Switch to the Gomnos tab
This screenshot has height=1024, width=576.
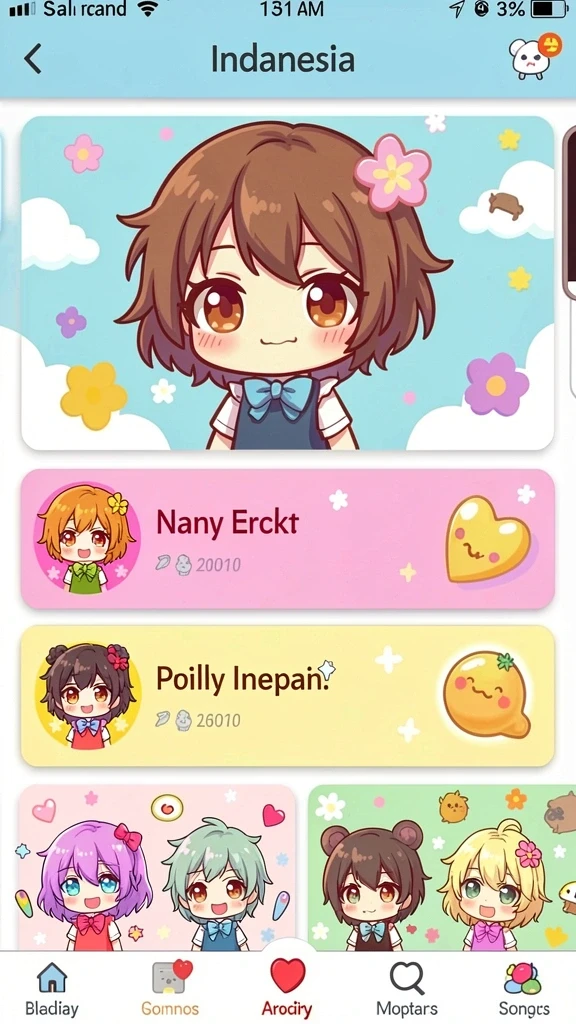tap(169, 989)
